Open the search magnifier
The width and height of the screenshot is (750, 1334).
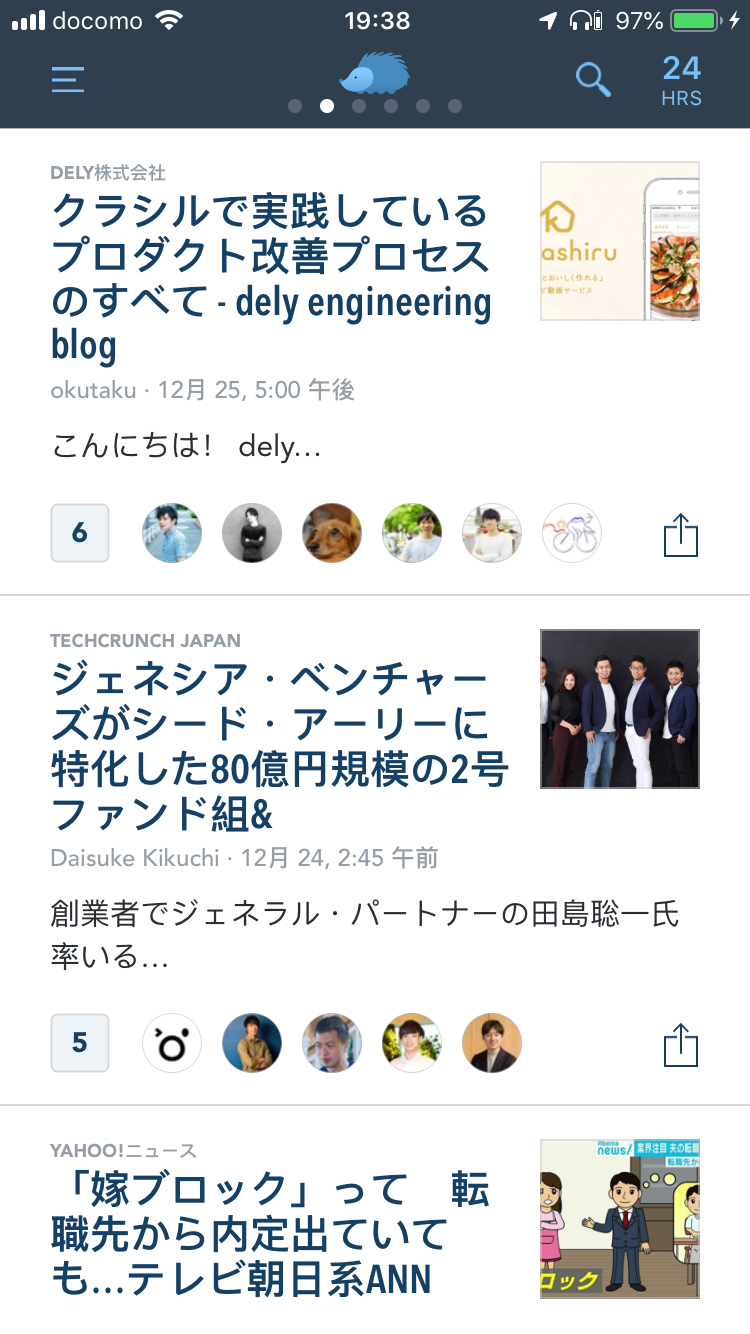pos(593,79)
